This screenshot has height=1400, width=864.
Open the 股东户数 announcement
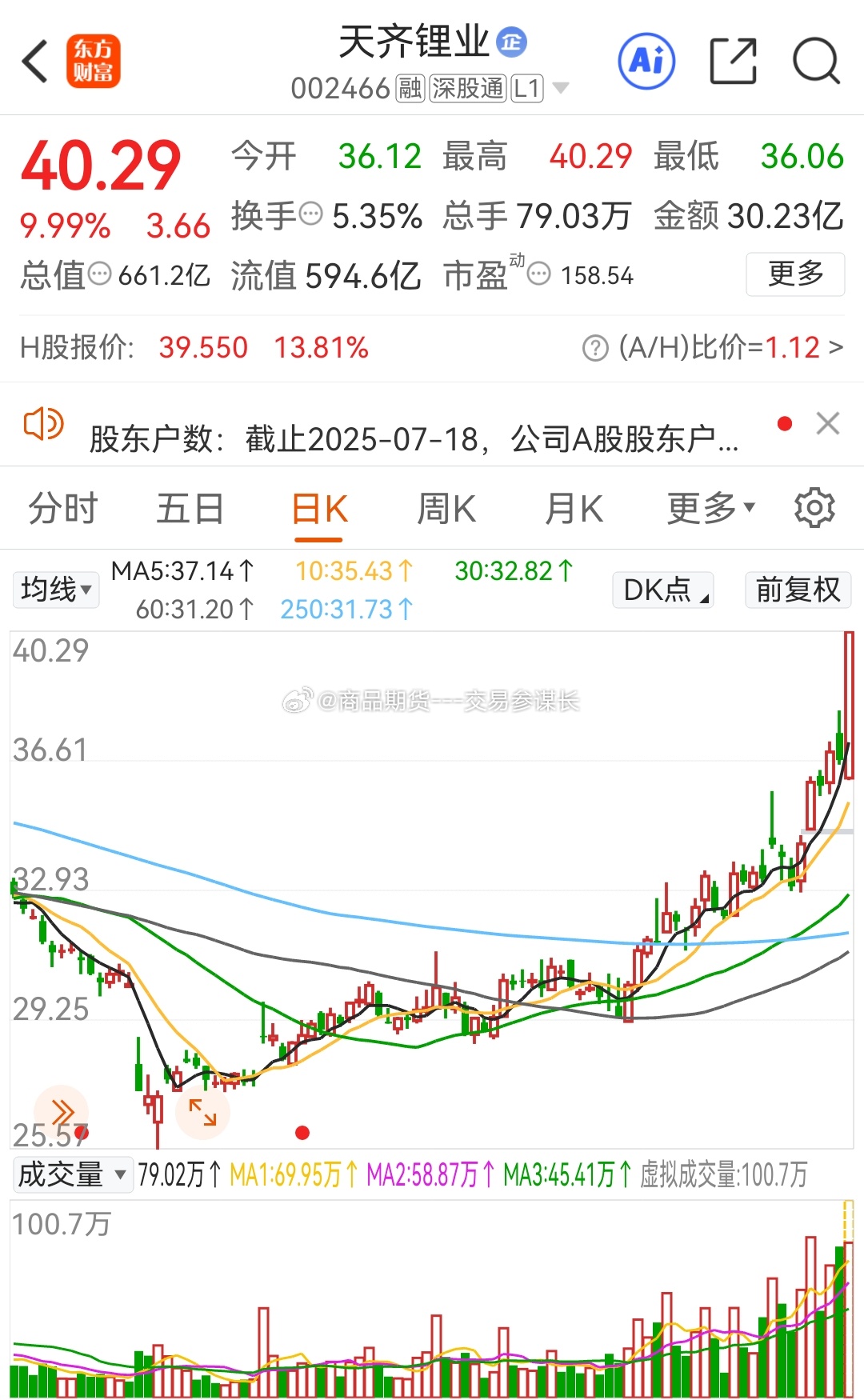413,438
